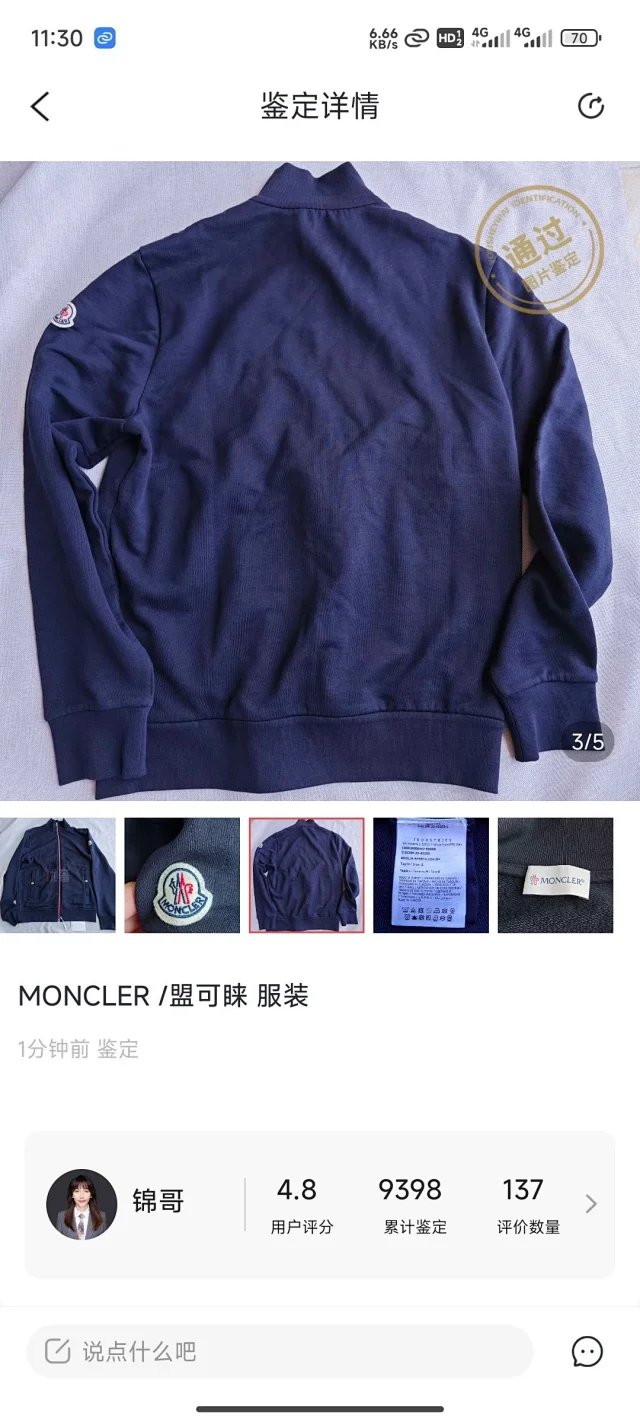Select the jacket back view thumbnail
Viewport: 640px width, 1422px height.
306,875
